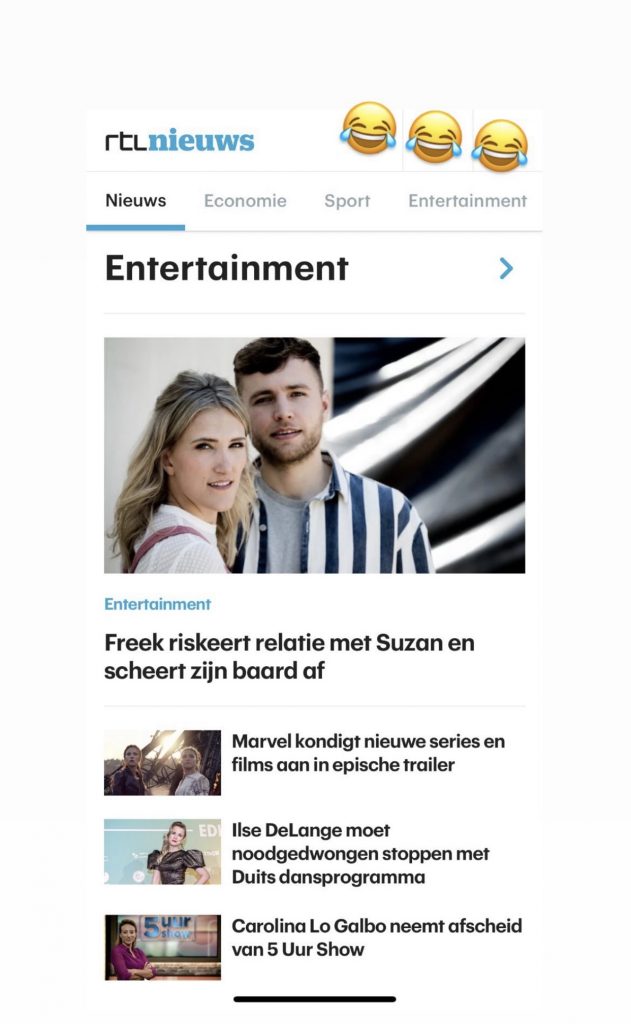This screenshot has width=631, height=1024.
Task: Open the Entertainment tab
Action: pos(467,201)
